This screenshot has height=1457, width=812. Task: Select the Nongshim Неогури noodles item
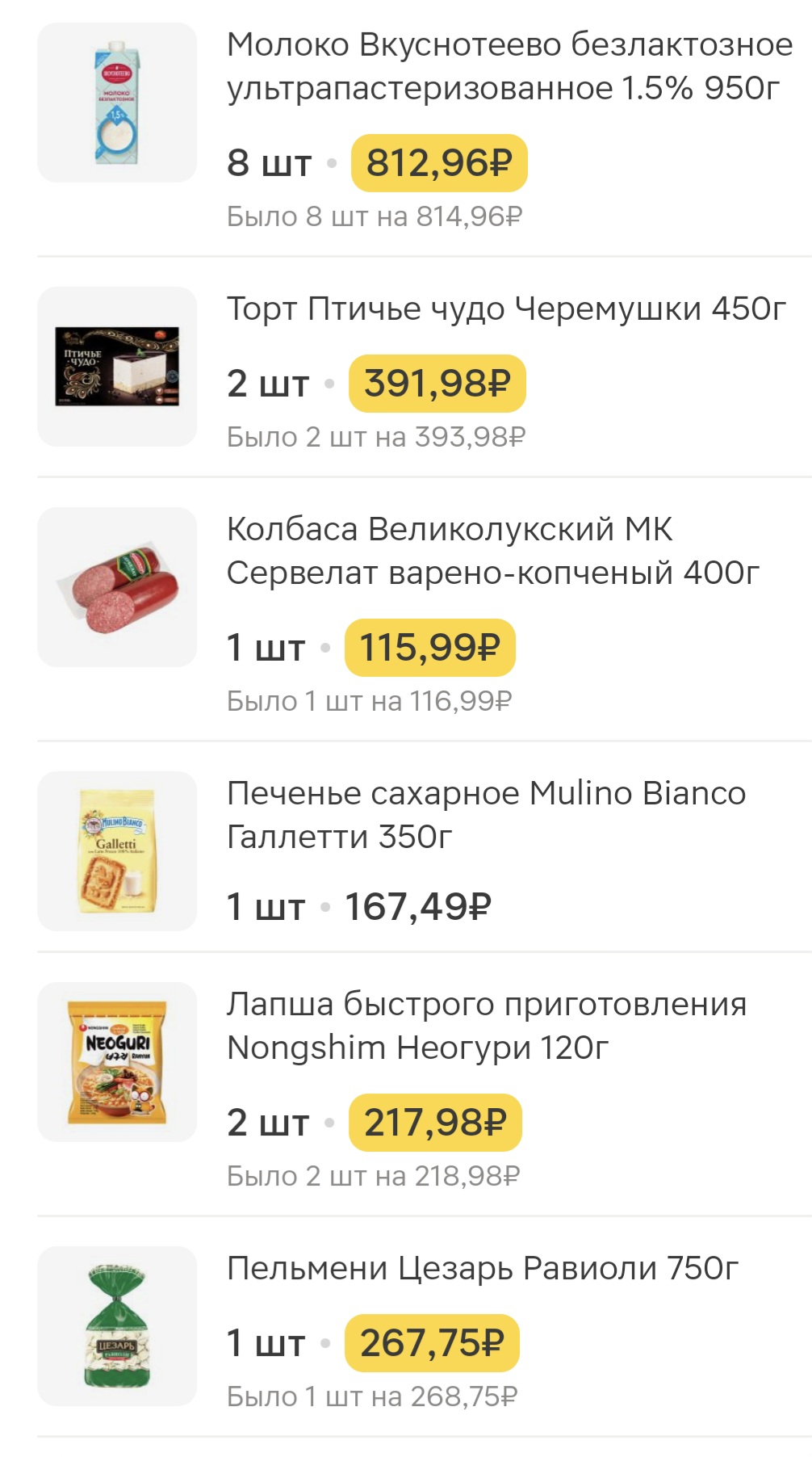click(x=486, y=1026)
